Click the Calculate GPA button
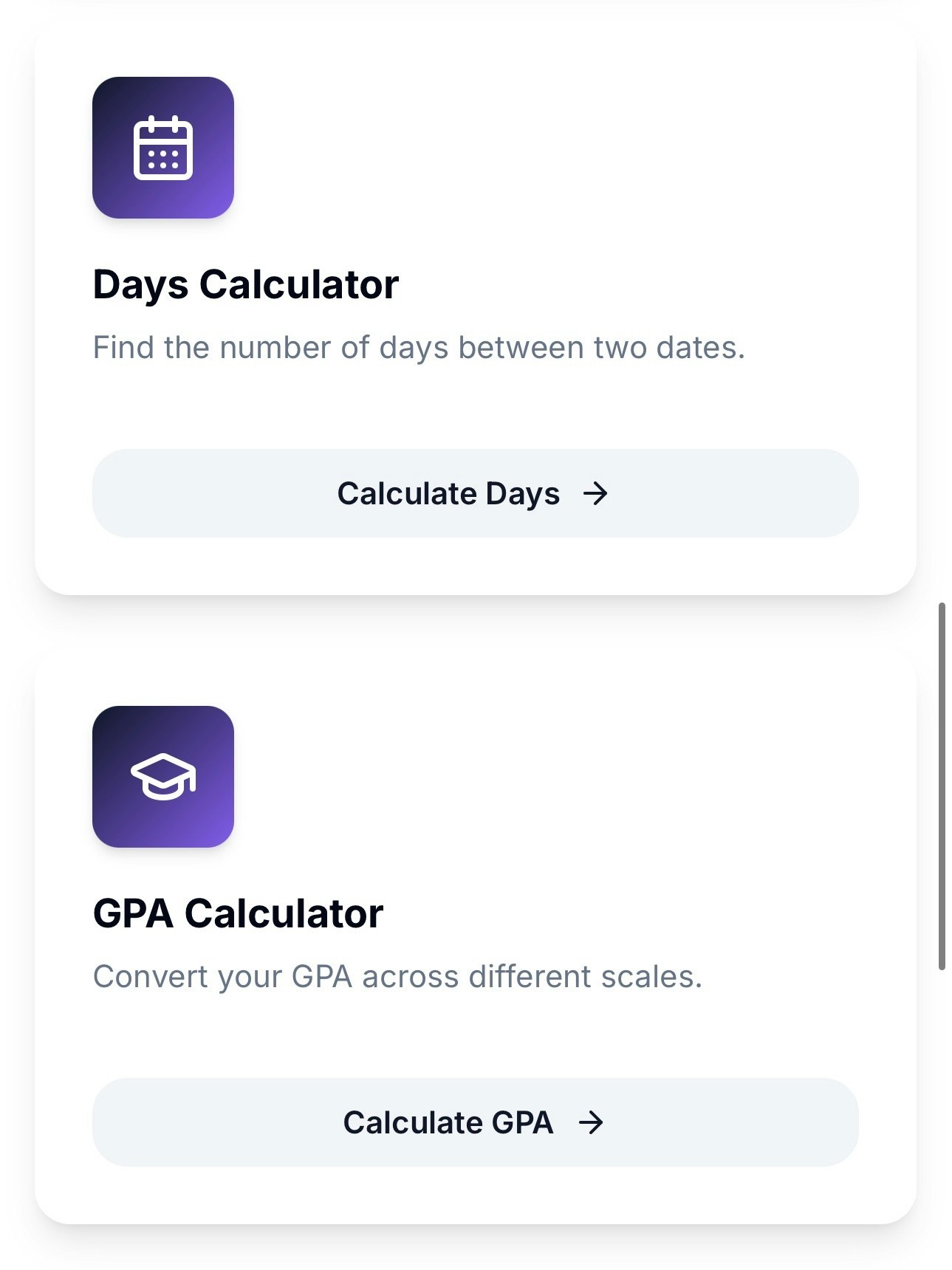The width and height of the screenshot is (952, 1270). tap(474, 1122)
